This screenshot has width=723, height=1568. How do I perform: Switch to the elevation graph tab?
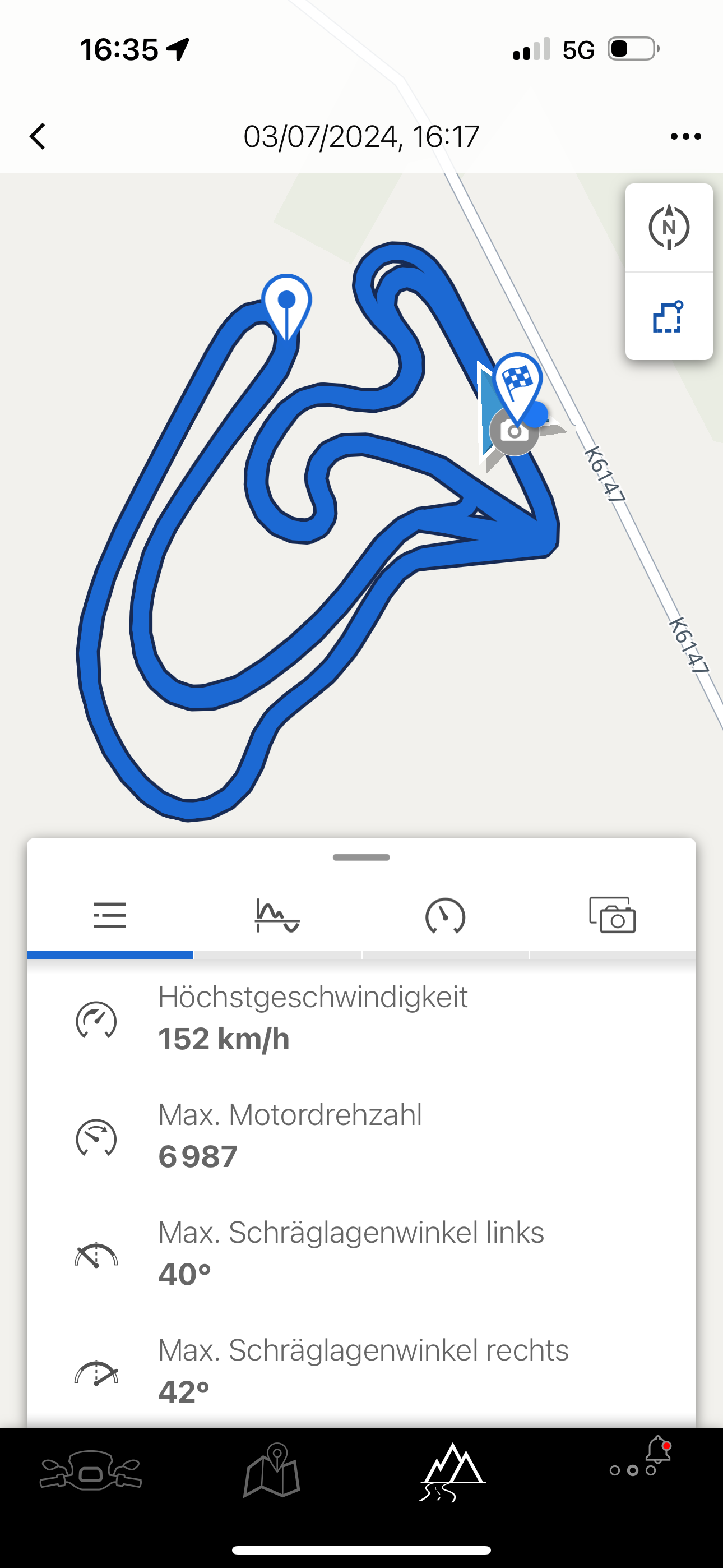pos(277,915)
